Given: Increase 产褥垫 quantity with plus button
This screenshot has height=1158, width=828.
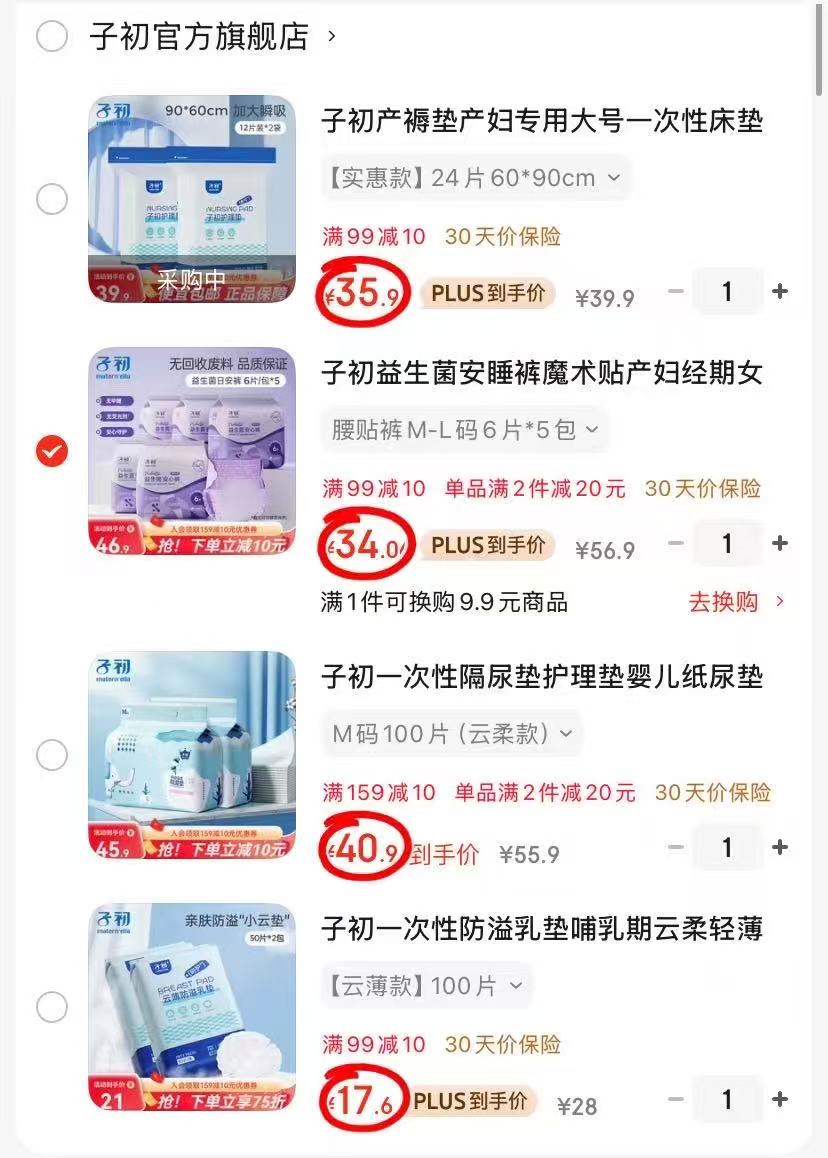Looking at the screenshot, I should pos(779,291).
